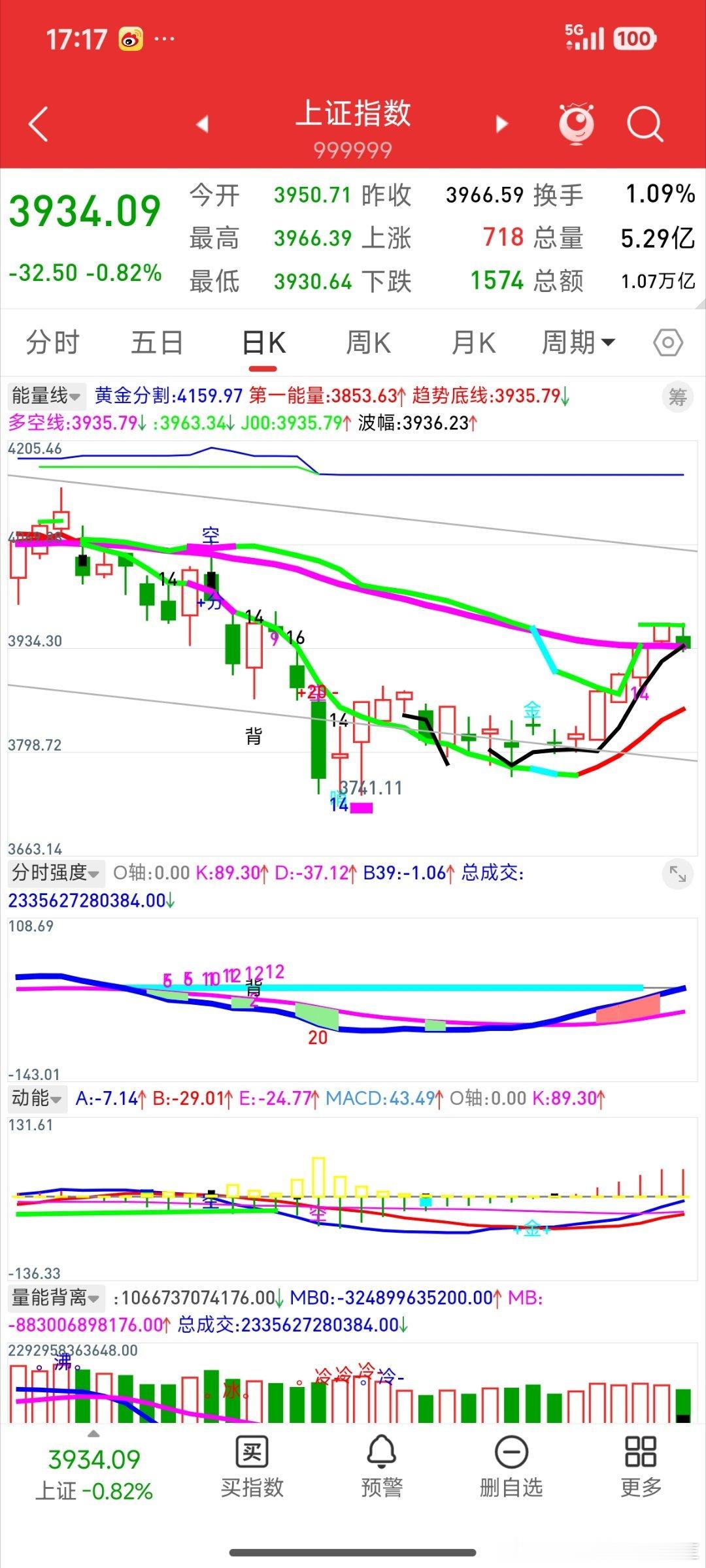Switch to the 周K tab
Image resolution: width=706 pixels, height=1568 pixels.
click(368, 343)
